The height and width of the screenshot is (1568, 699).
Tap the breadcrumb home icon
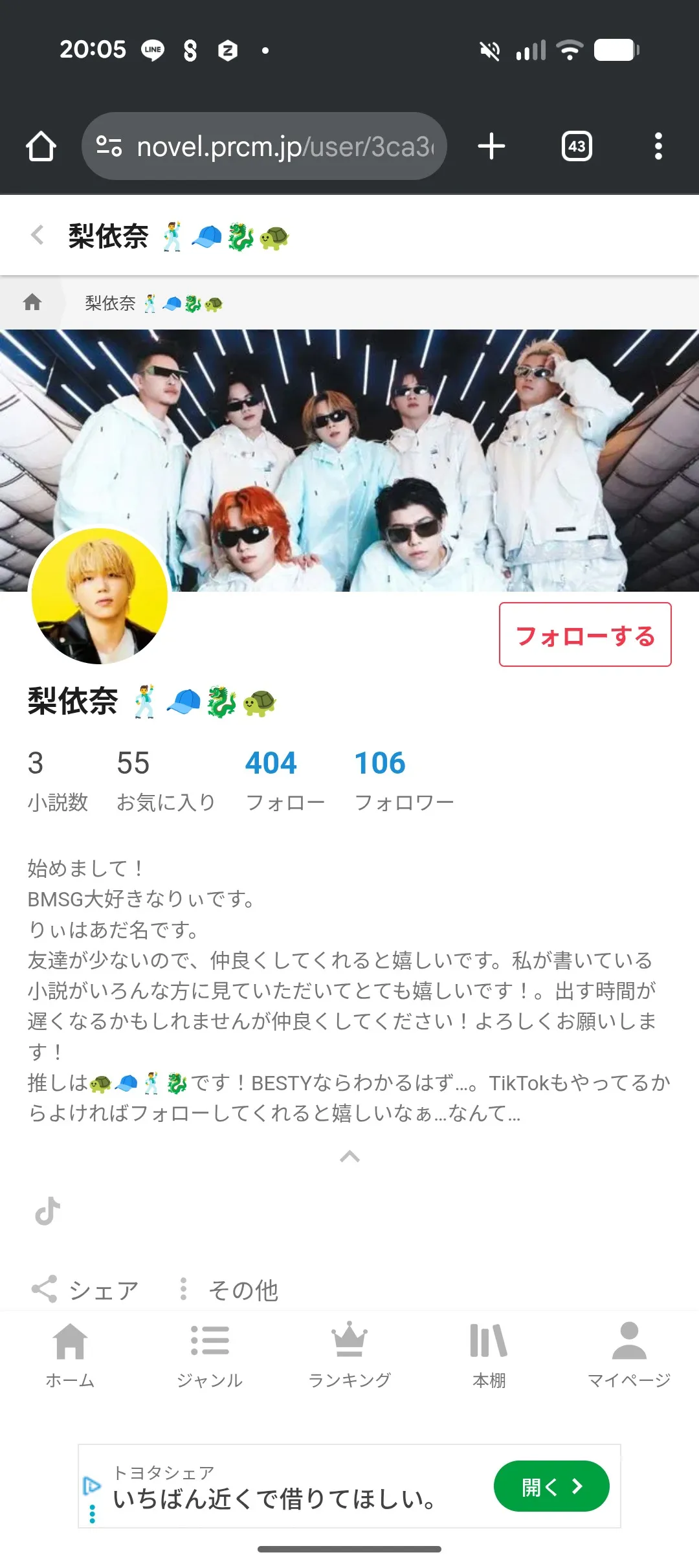(32, 302)
